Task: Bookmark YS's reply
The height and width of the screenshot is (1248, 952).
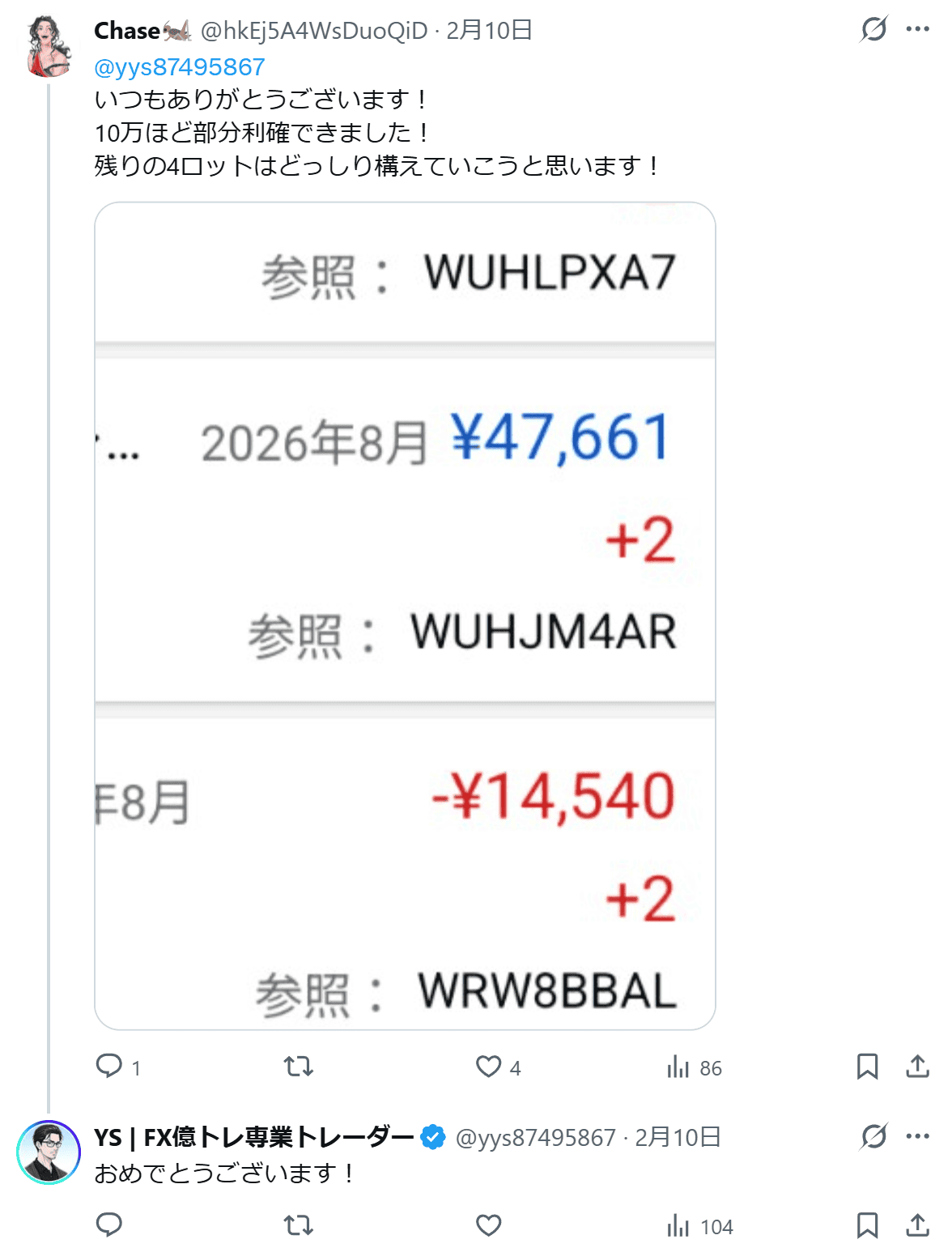Action: tap(867, 1225)
